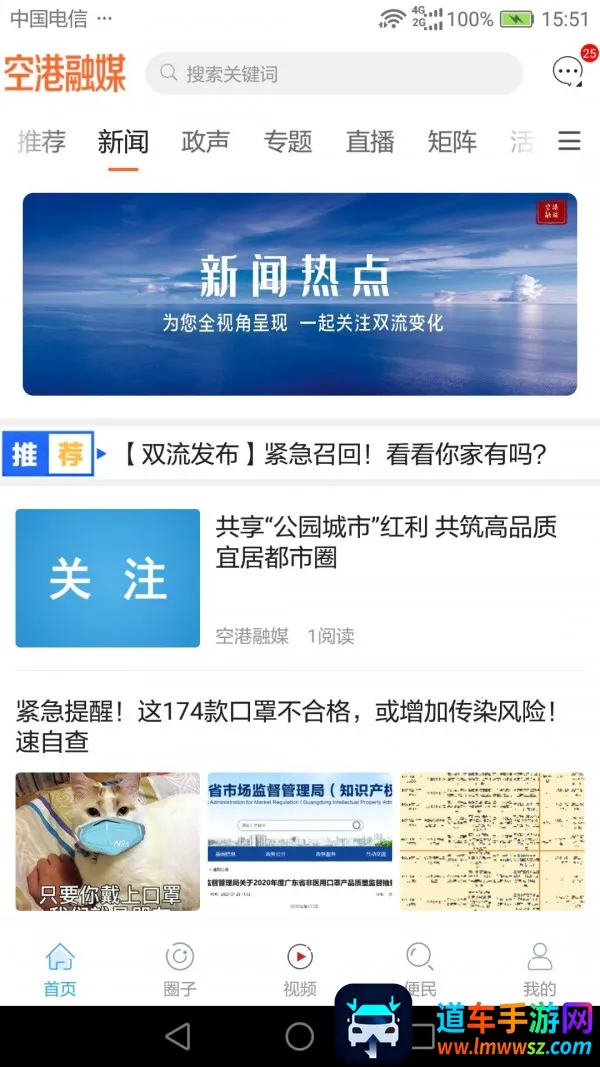Go to the 直播 tab
The width and height of the screenshot is (600, 1067).
370,142
